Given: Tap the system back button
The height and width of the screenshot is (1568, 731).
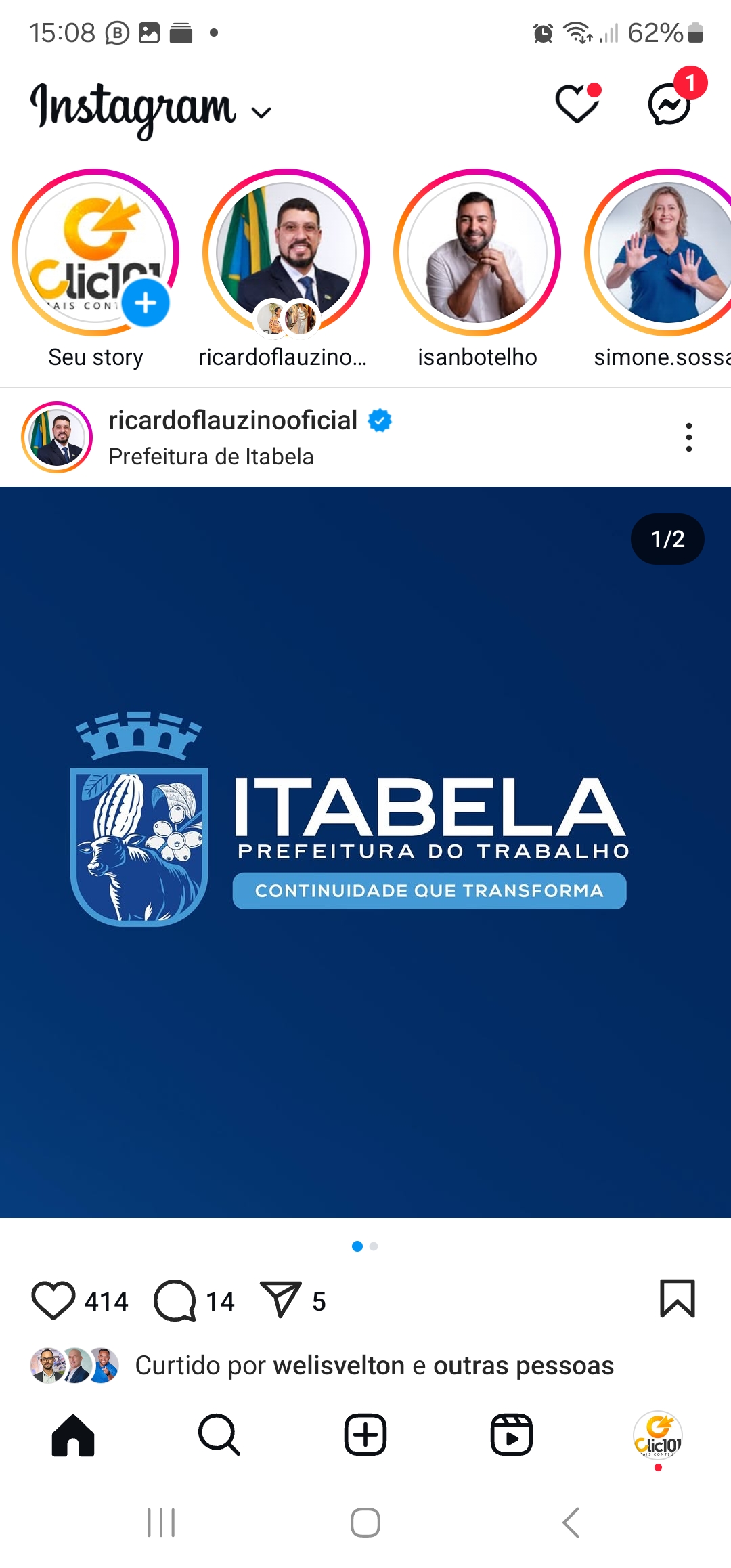Looking at the screenshot, I should (571, 1523).
